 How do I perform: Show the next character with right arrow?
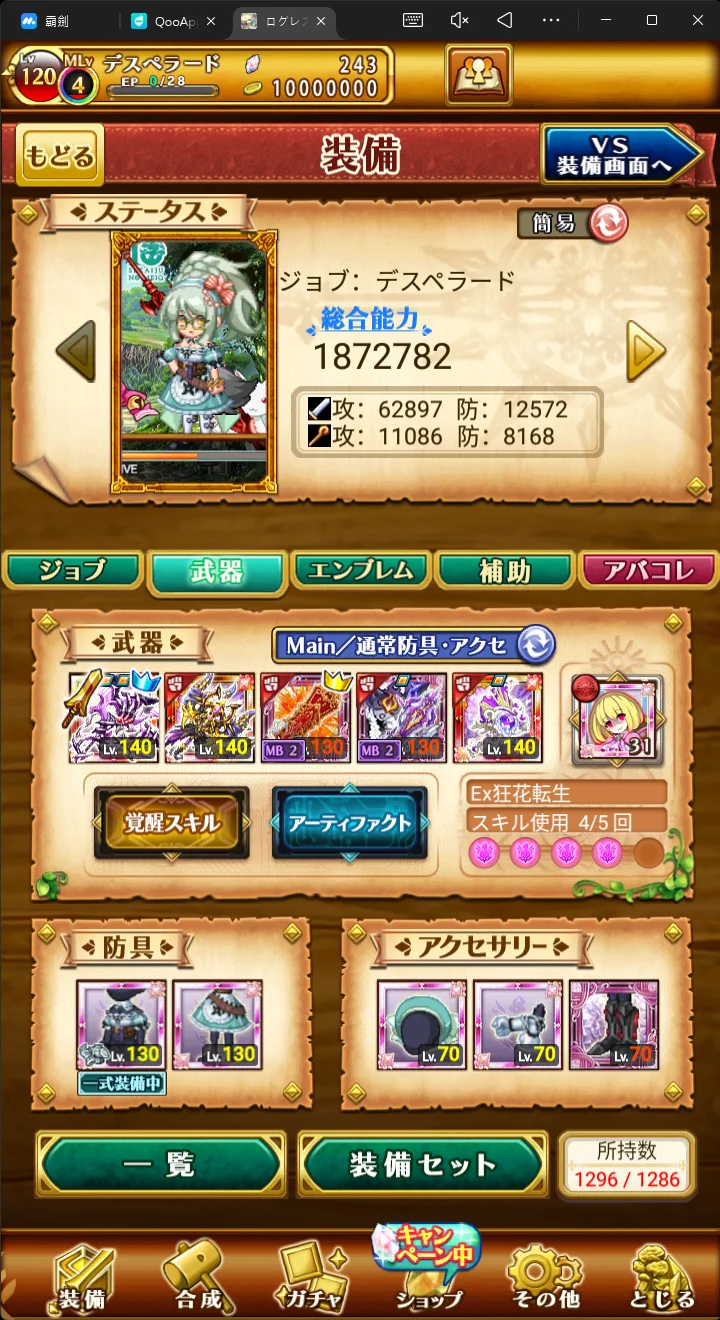(x=646, y=351)
